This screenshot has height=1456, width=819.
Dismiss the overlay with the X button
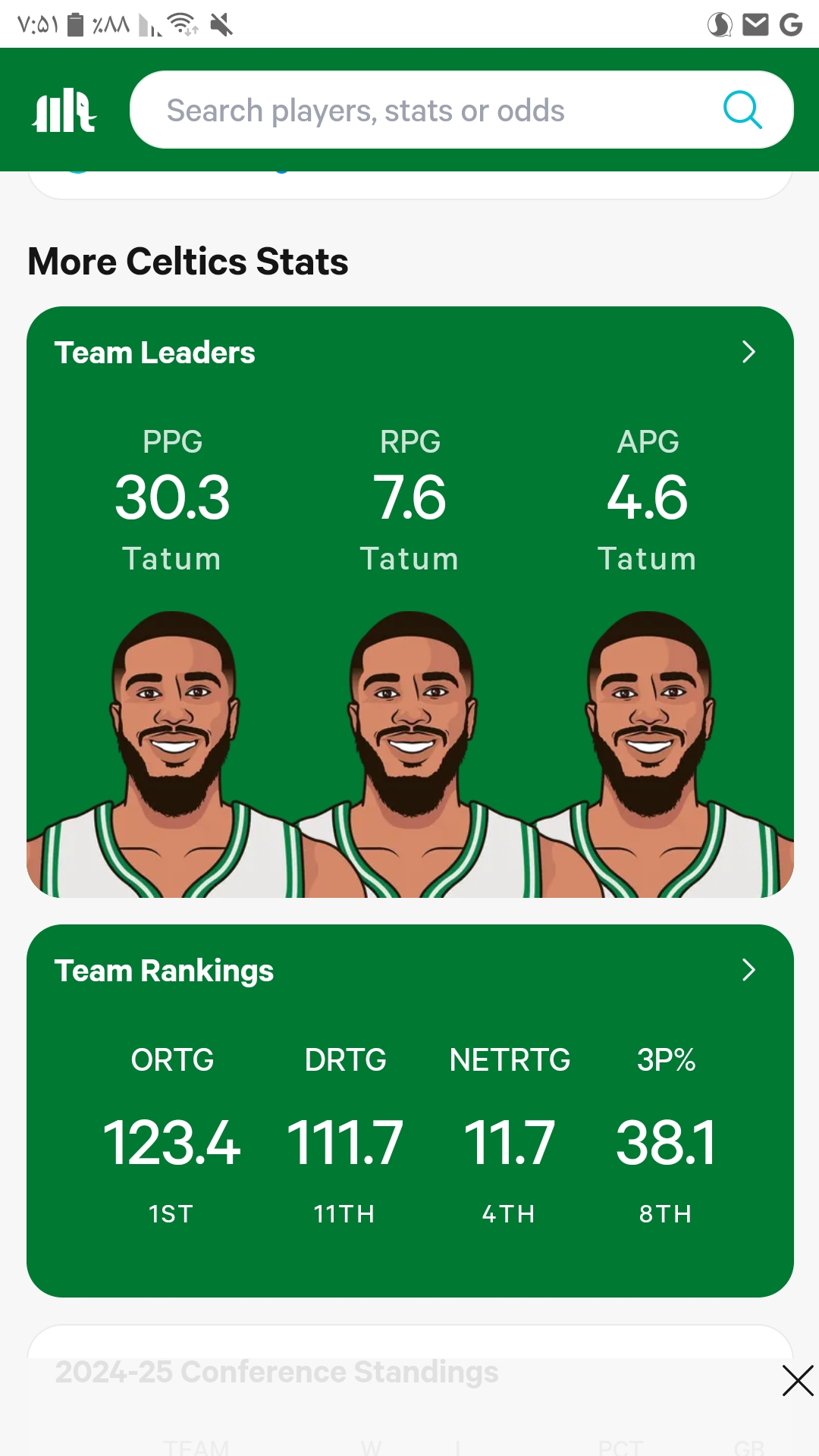click(798, 1380)
